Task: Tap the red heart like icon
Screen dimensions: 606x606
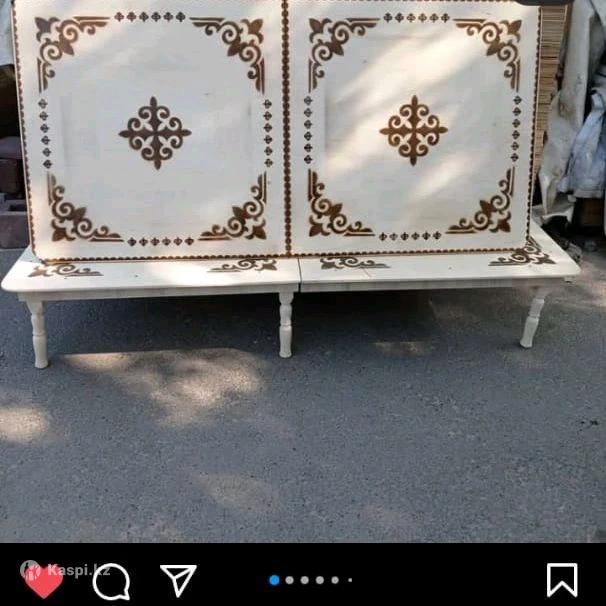Action: coord(42,581)
